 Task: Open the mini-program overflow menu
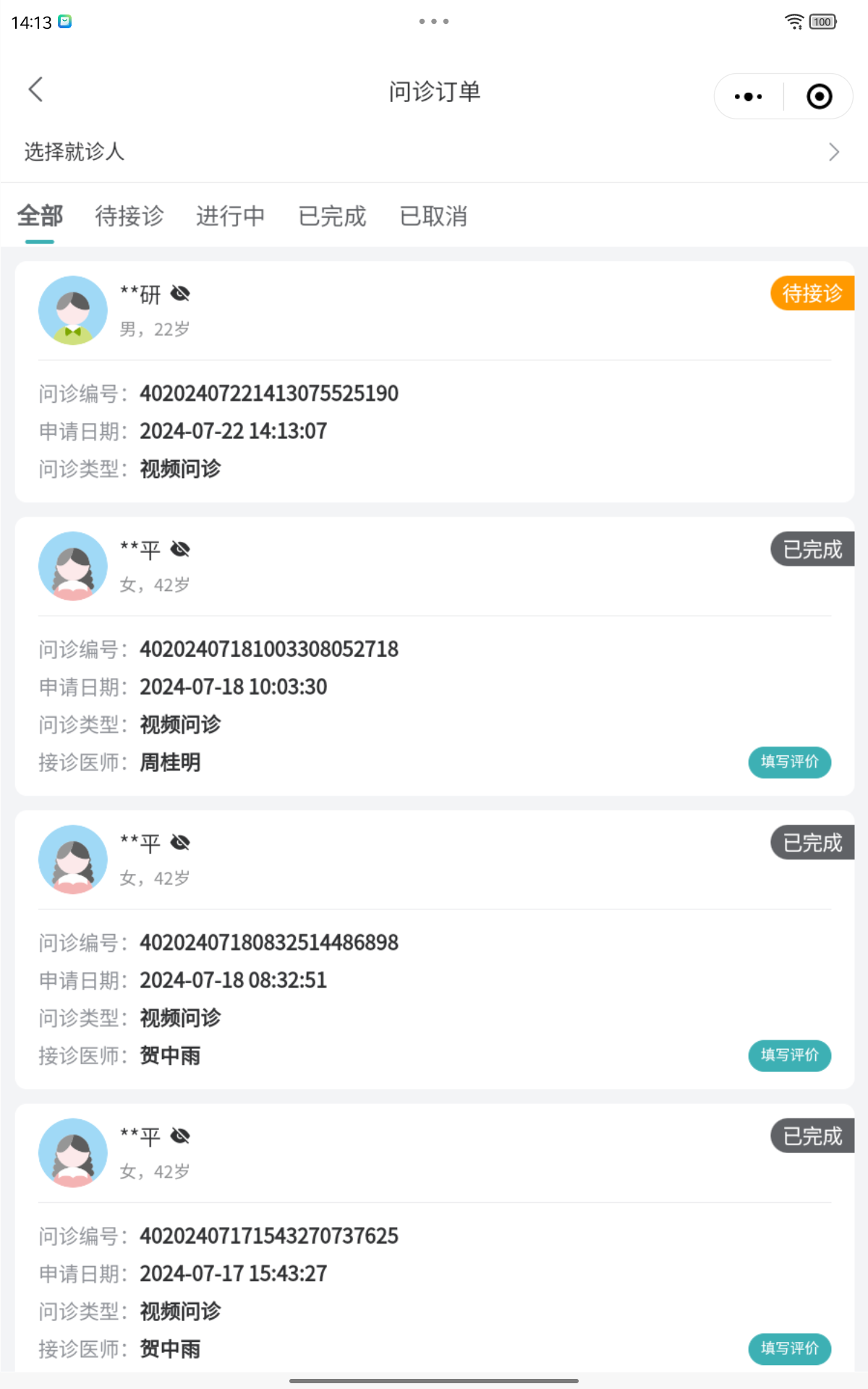[748, 96]
